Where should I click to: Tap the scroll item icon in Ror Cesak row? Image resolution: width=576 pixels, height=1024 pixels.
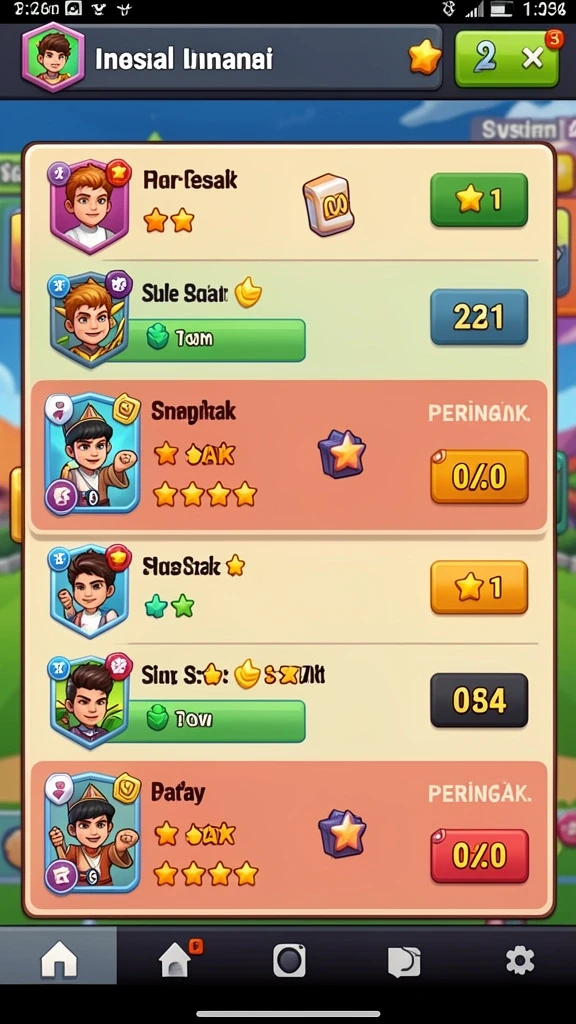click(328, 207)
